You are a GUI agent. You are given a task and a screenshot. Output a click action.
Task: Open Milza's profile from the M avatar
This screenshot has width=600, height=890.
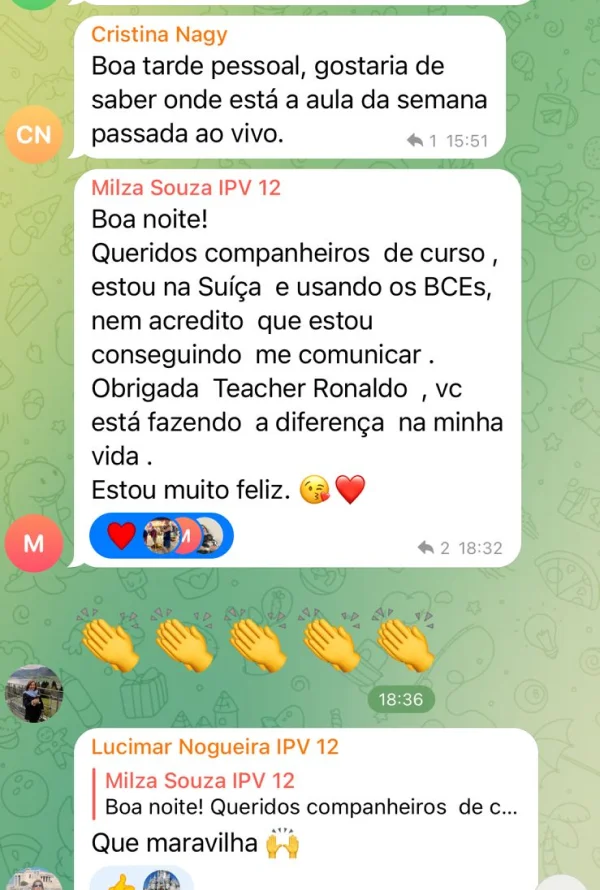click(x=34, y=543)
